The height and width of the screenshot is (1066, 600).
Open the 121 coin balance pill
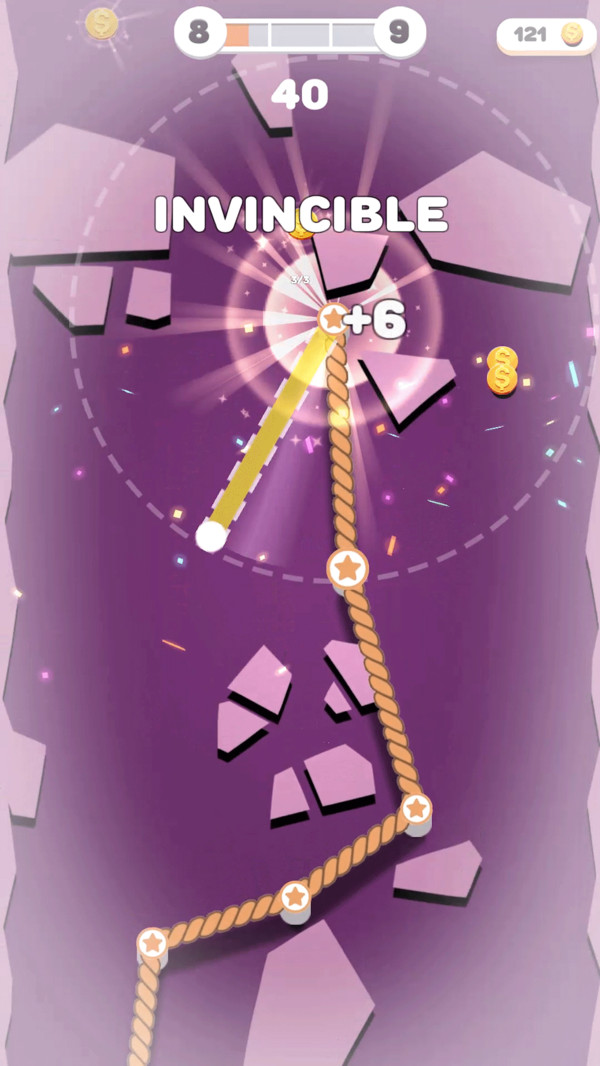tap(546, 36)
